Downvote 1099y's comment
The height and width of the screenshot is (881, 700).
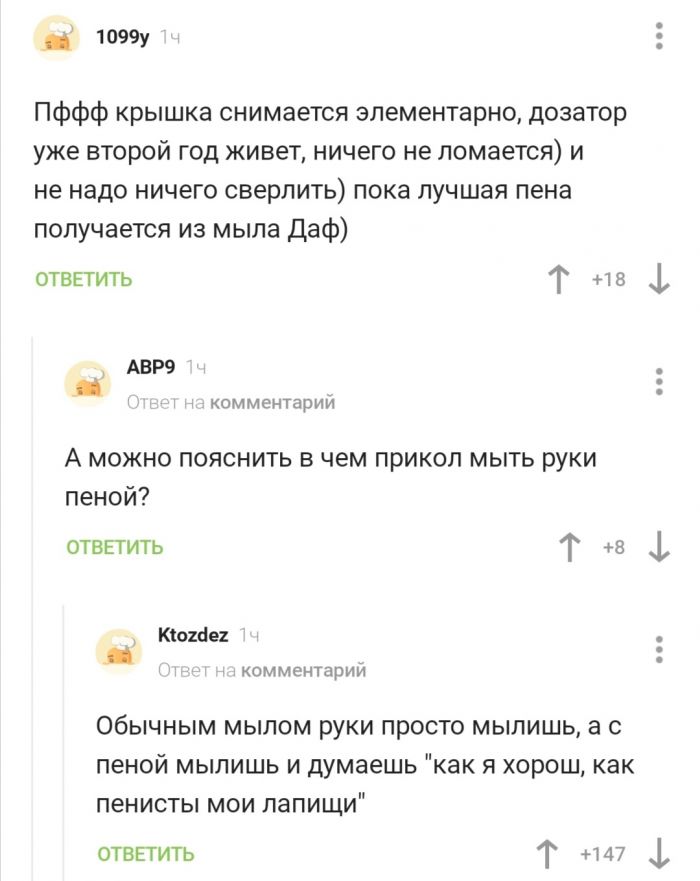(x=658, y=280)
